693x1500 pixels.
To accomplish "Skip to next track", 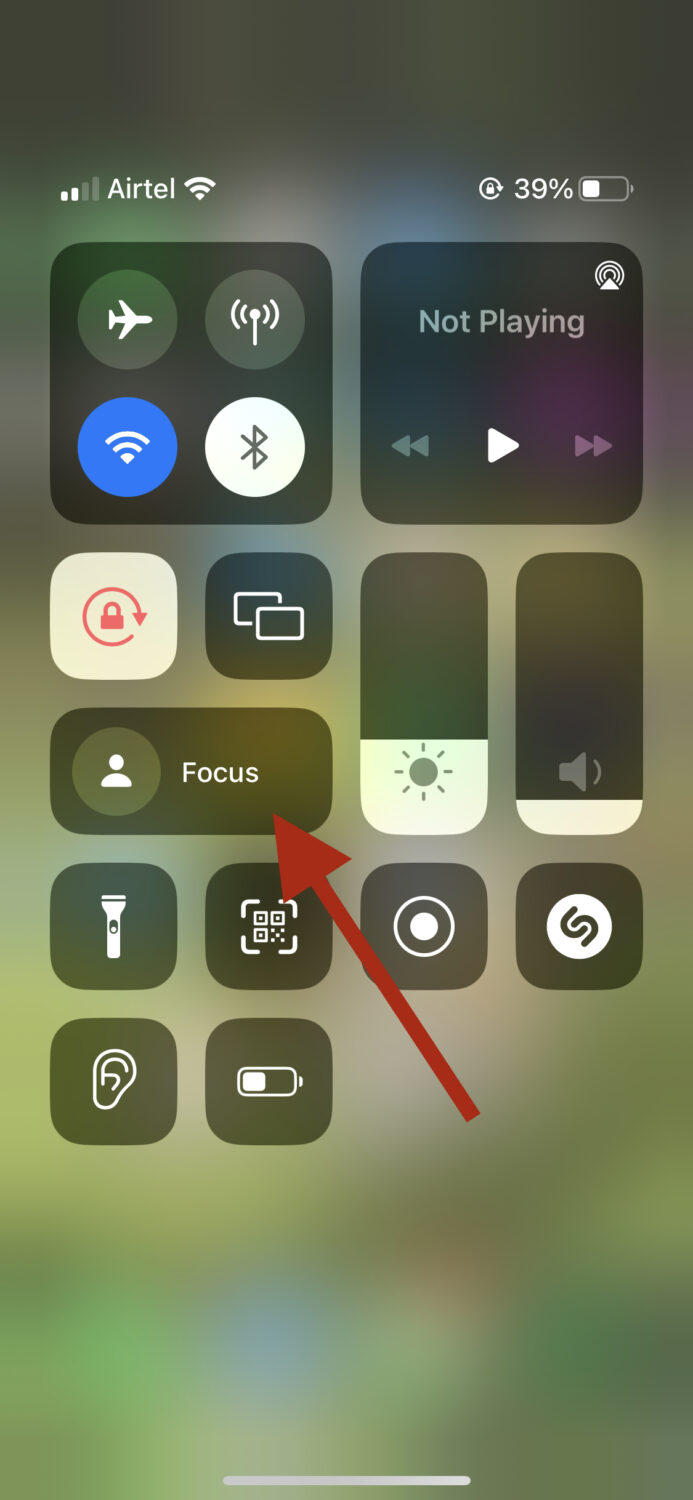I will 593,445.
